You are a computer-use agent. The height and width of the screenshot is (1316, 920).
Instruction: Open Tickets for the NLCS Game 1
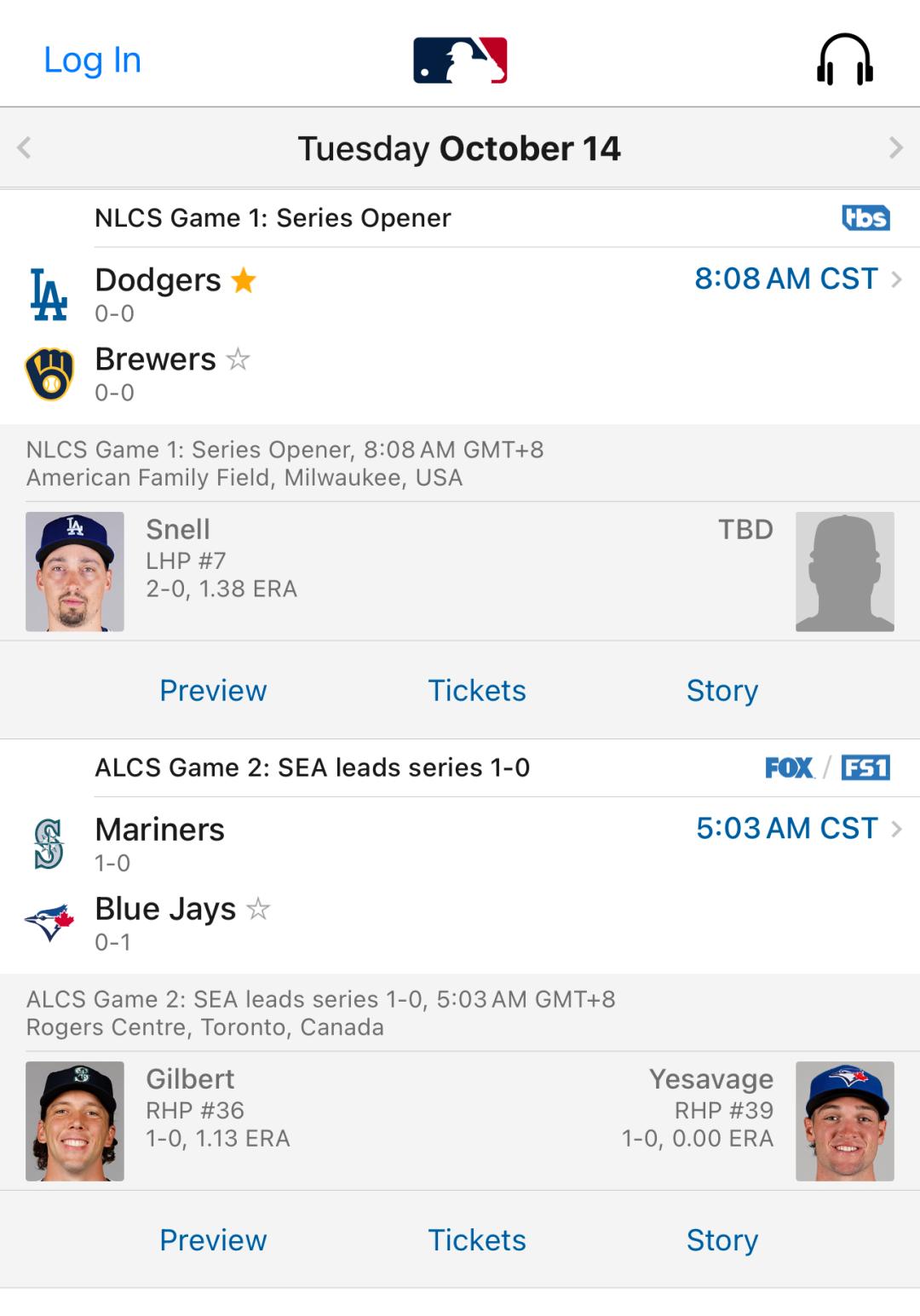477,690
